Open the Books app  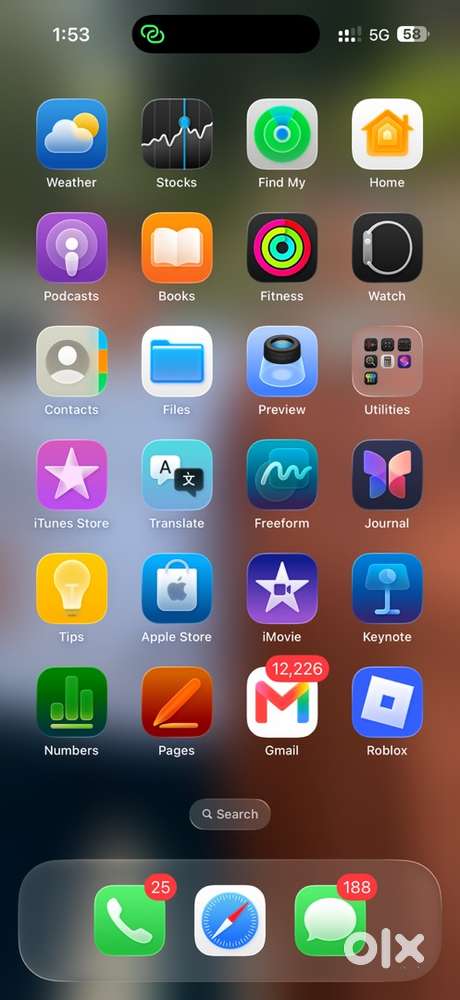click(177, 247)
